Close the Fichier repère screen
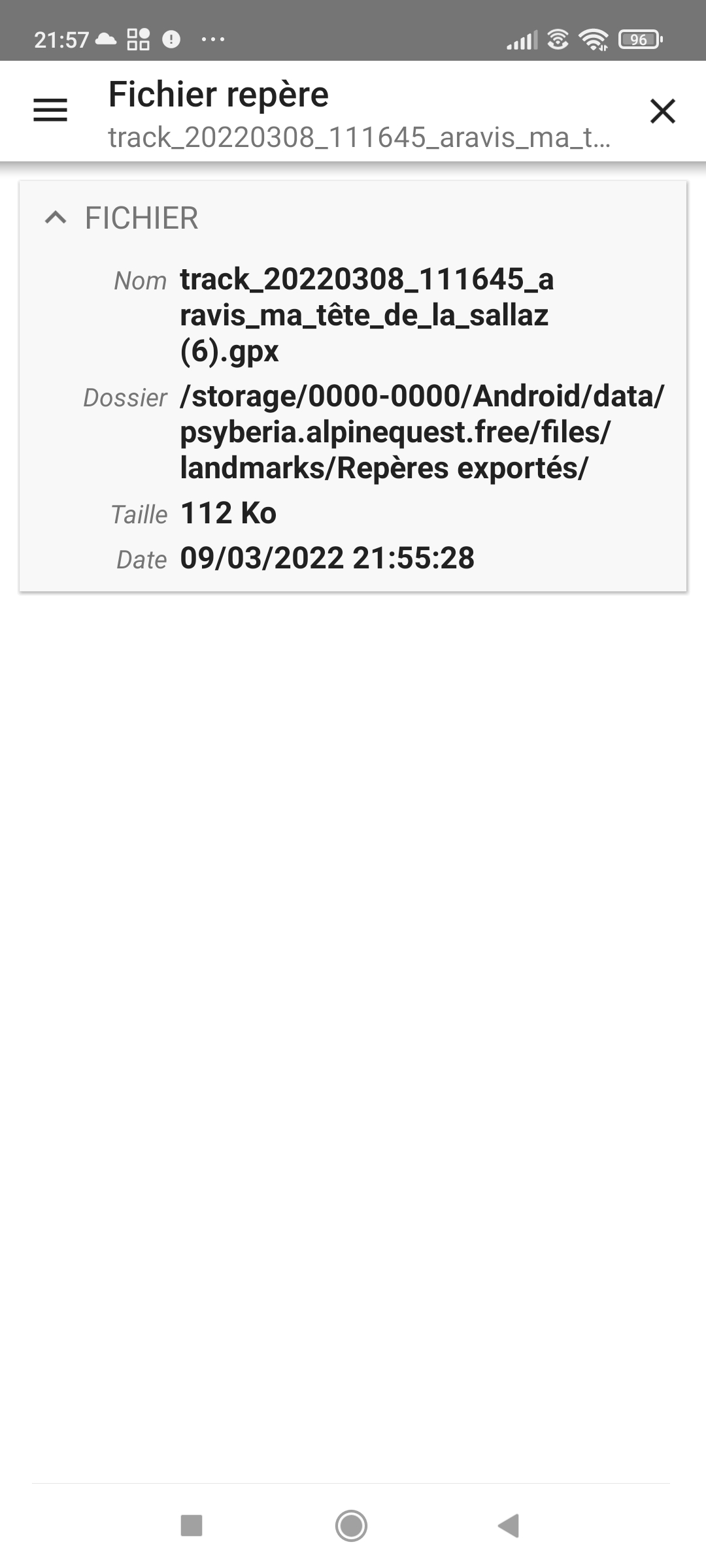 point(662,111)
